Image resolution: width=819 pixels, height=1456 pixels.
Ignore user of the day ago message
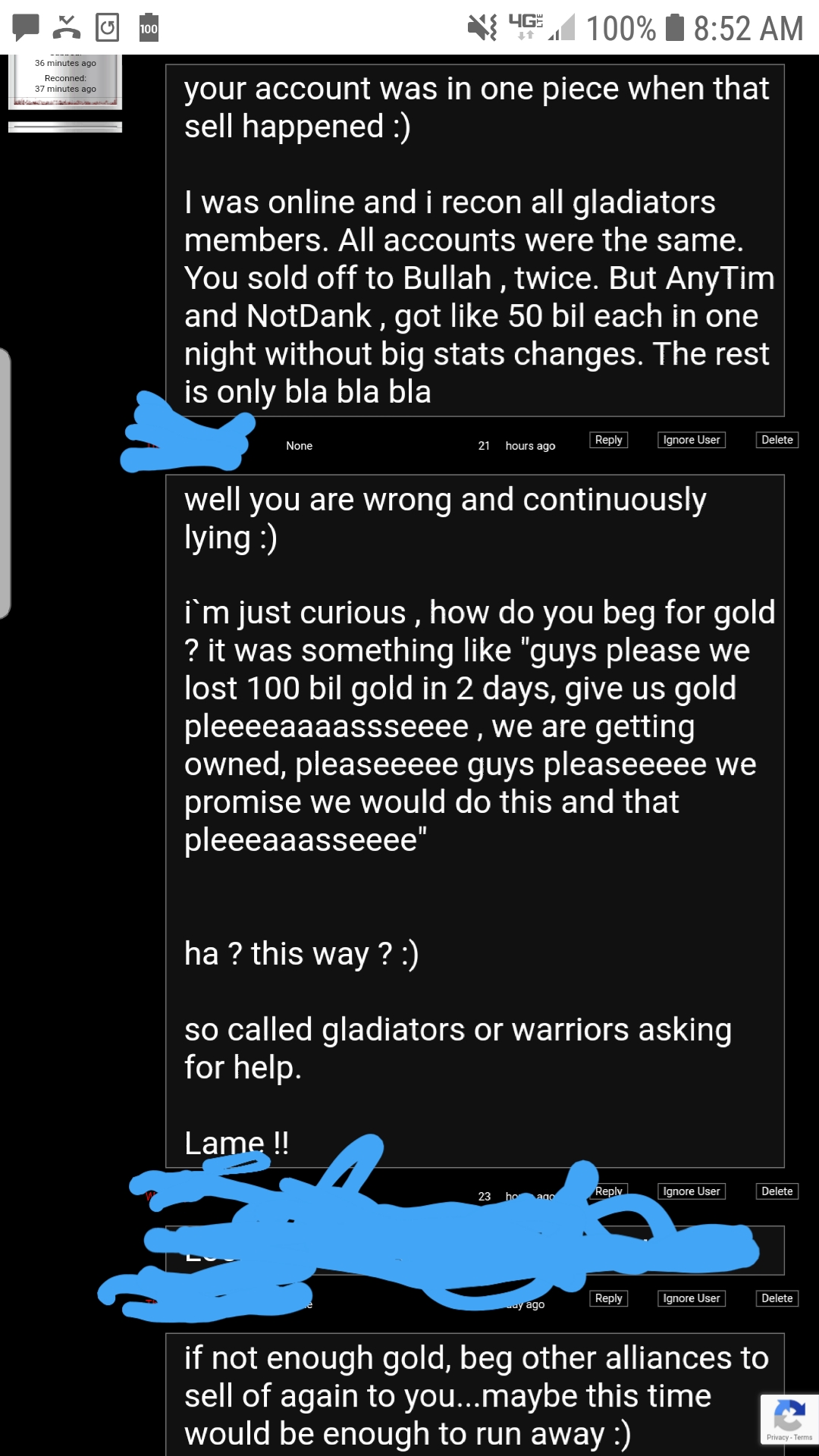(691, 1298)
